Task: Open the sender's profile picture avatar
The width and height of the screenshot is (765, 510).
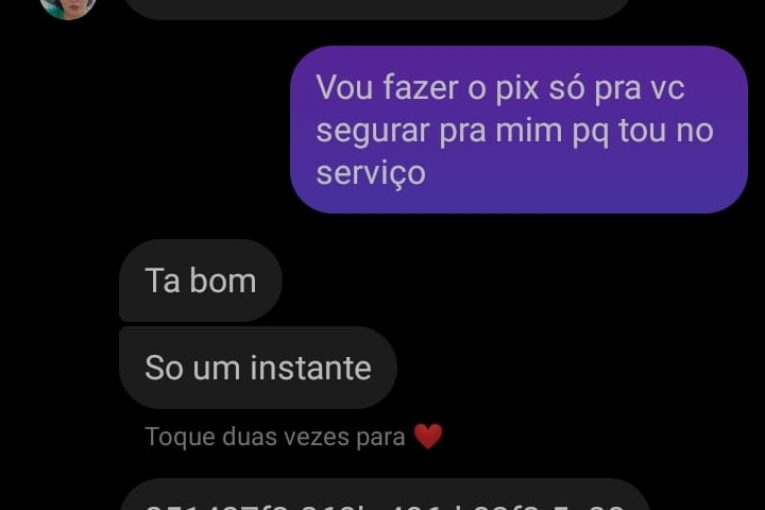Action: tap(68, 6)
